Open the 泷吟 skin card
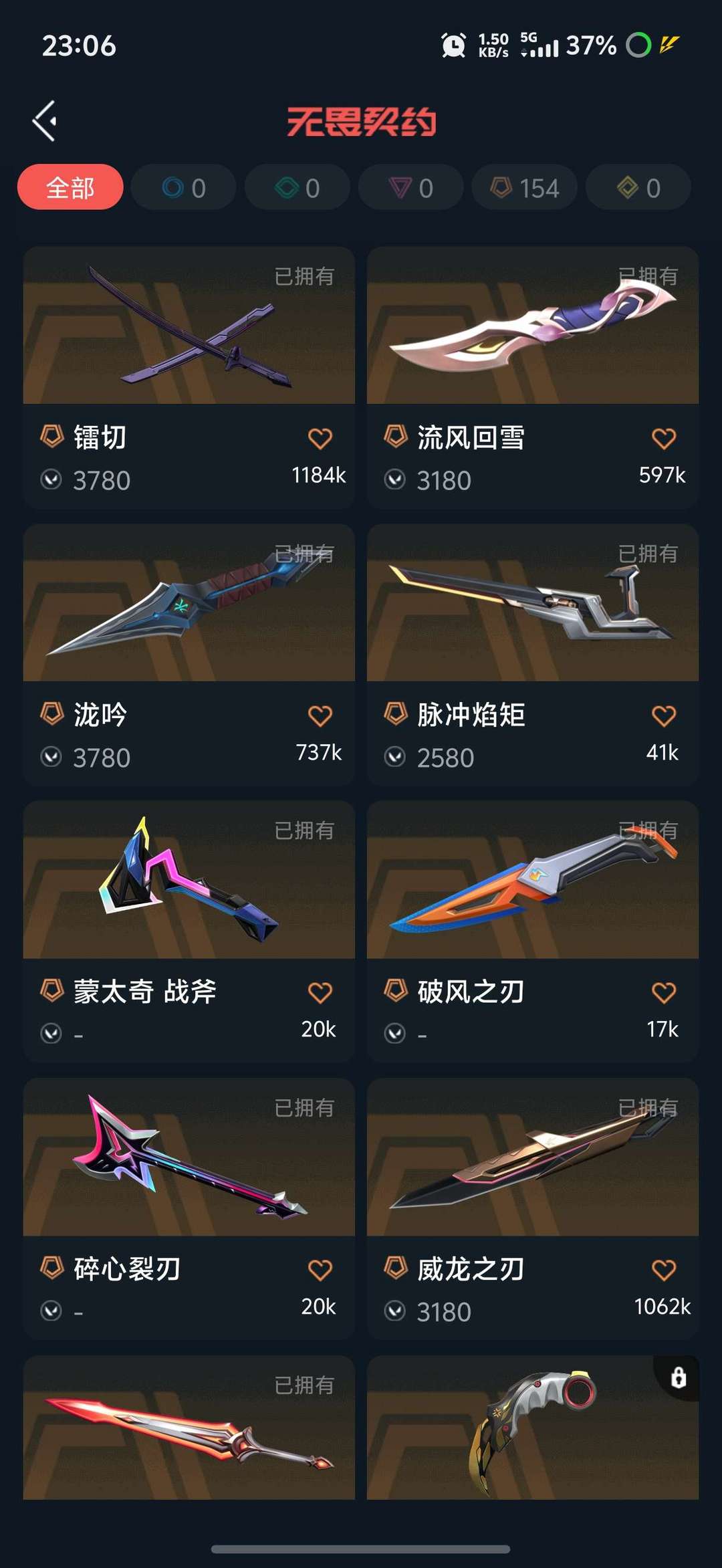 [189, 655]
